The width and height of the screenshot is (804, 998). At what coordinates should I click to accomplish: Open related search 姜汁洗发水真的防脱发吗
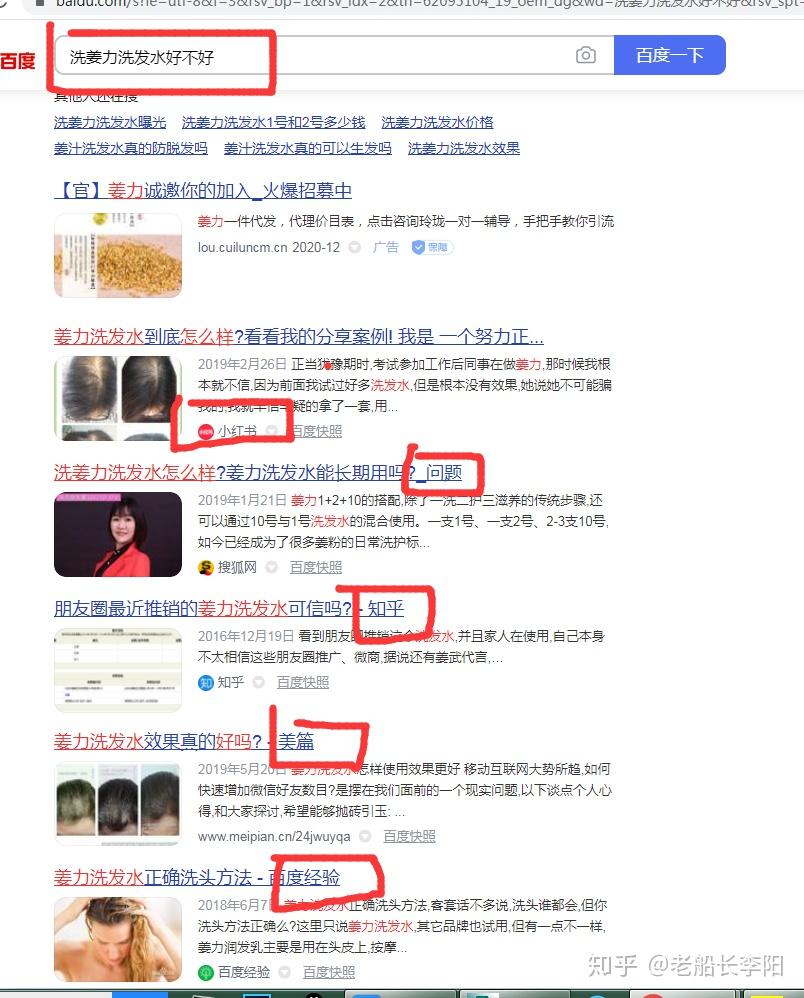click(x=131, y=148)
